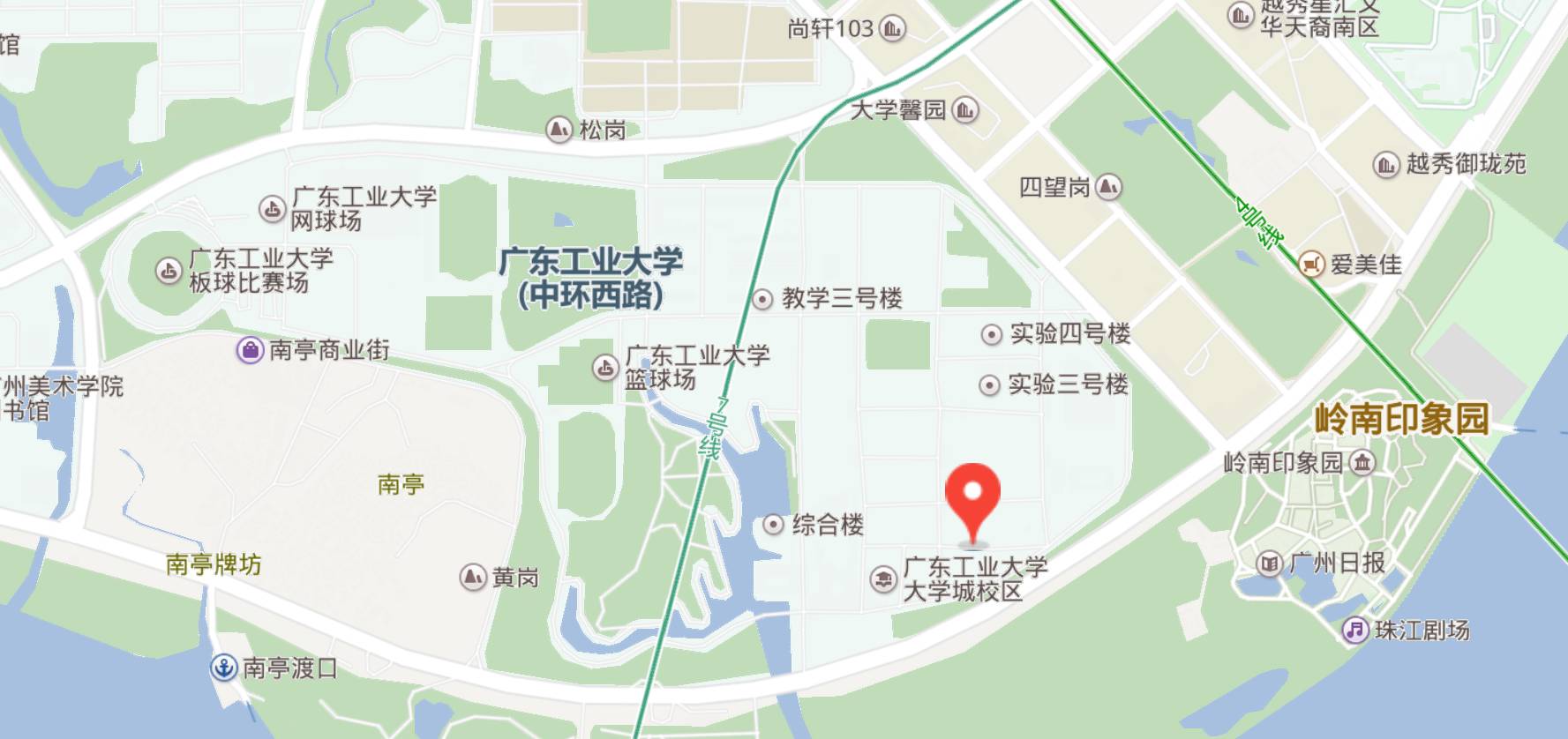The width and height of the screenshot is (1568, 739).
Task: Open the 珠江剧场 theater marker
Action: pos(1355,630)
